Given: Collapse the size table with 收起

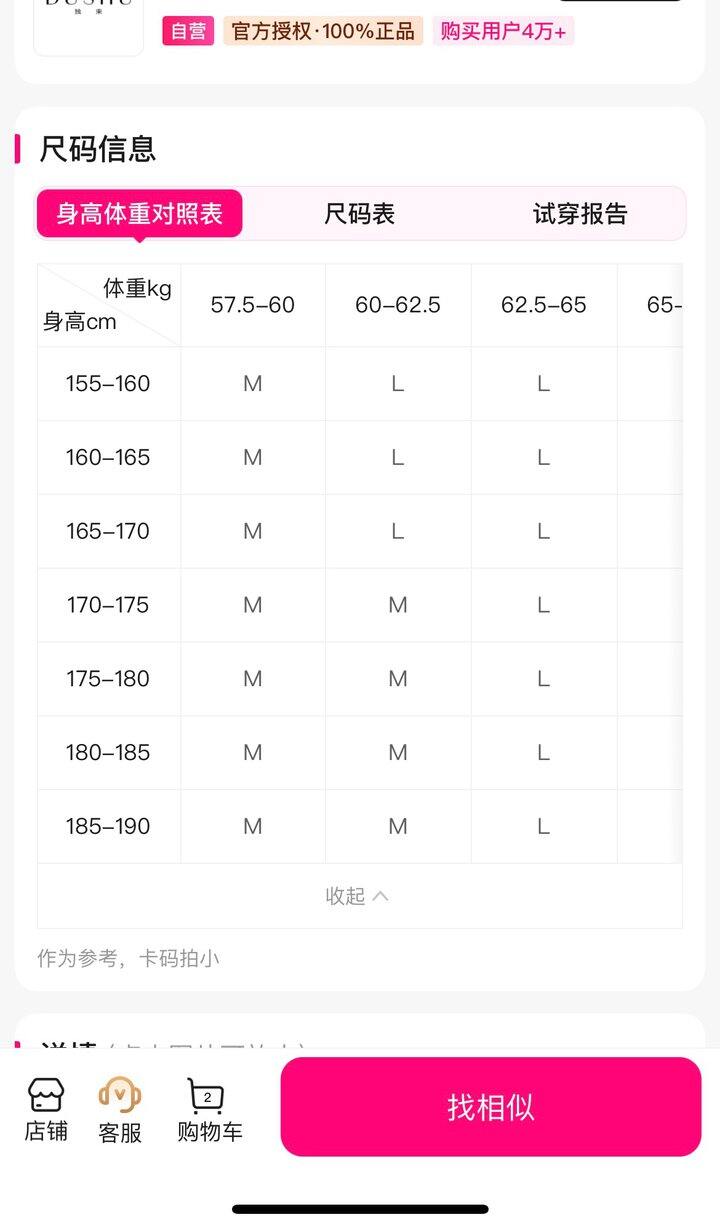Looking at the screenshot, I should tap(358, 896).
